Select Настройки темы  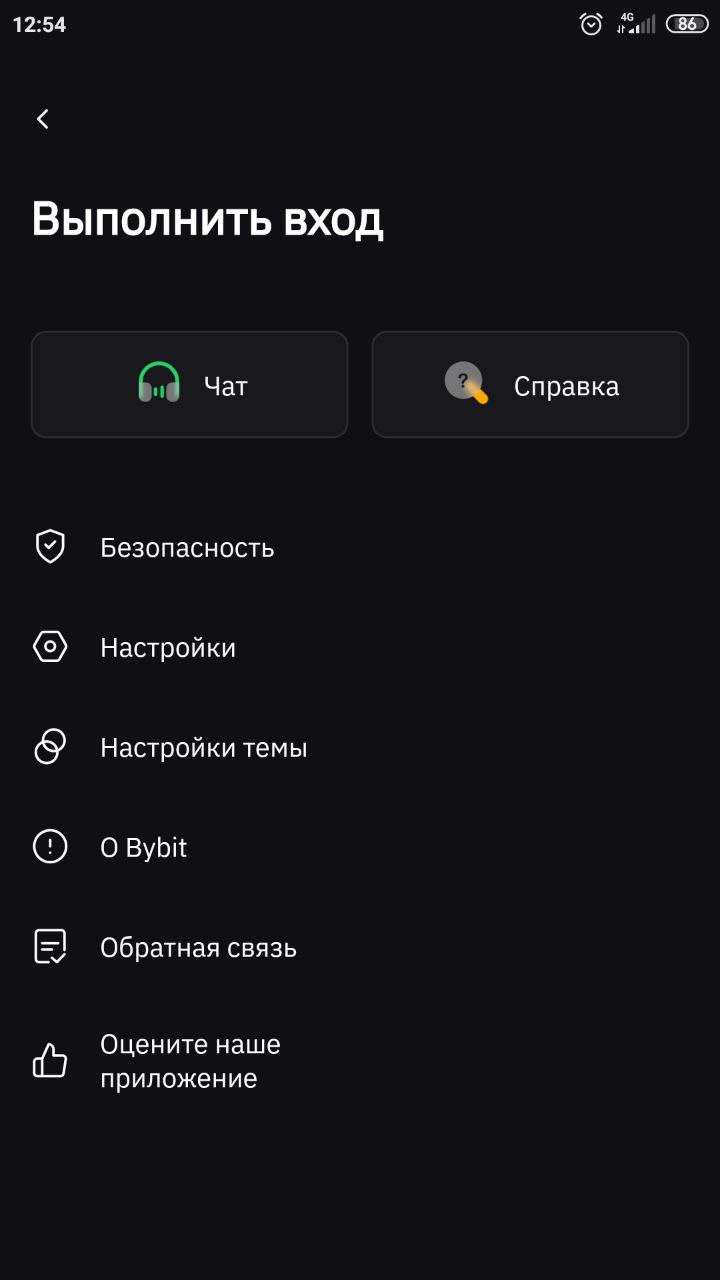pyautogui.click(x=203, y=748)
